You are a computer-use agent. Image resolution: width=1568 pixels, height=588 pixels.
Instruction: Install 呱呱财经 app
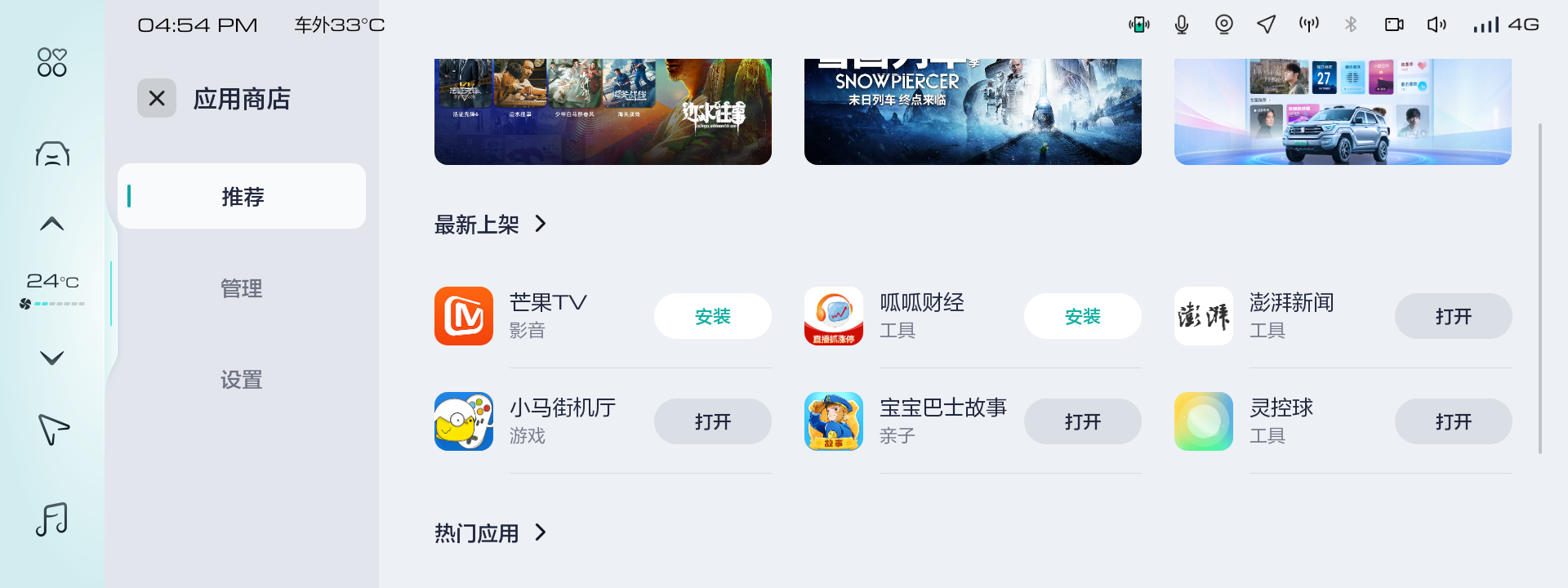[1082, 316]
